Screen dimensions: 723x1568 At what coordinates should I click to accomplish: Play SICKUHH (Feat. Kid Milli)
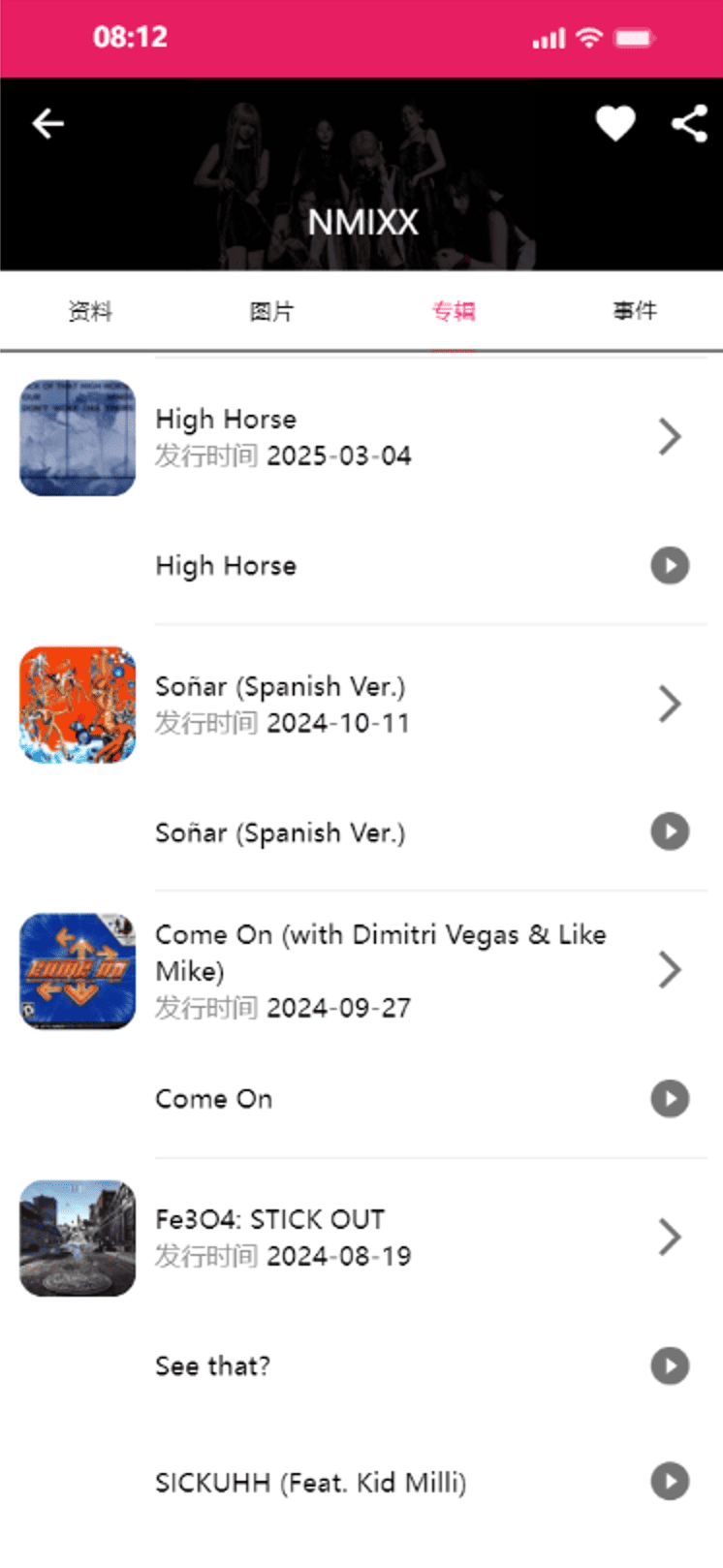[670, 1482]
